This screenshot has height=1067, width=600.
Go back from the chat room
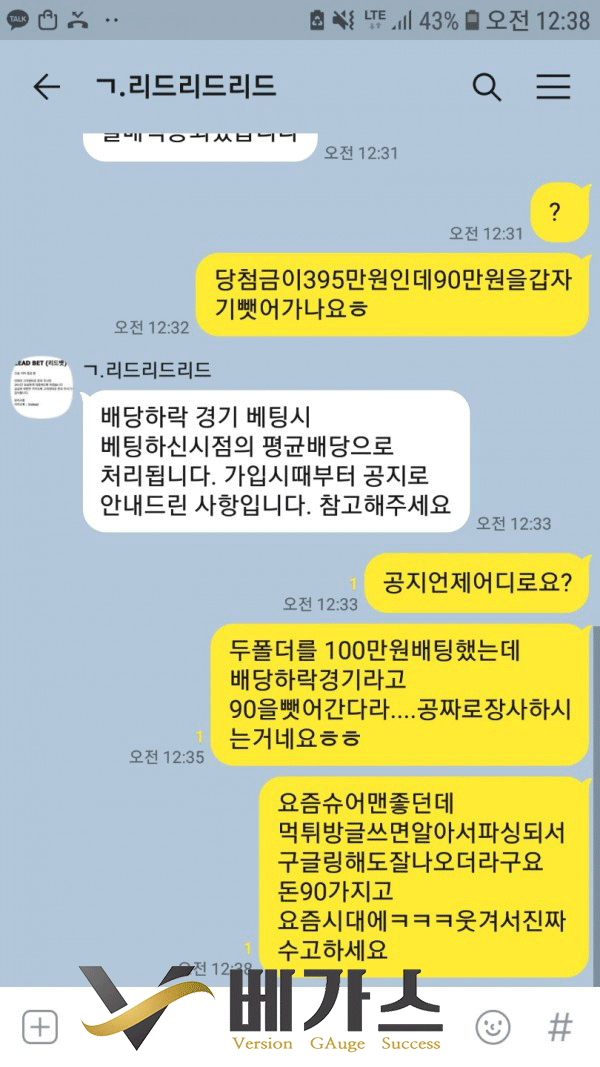[46, 87]
